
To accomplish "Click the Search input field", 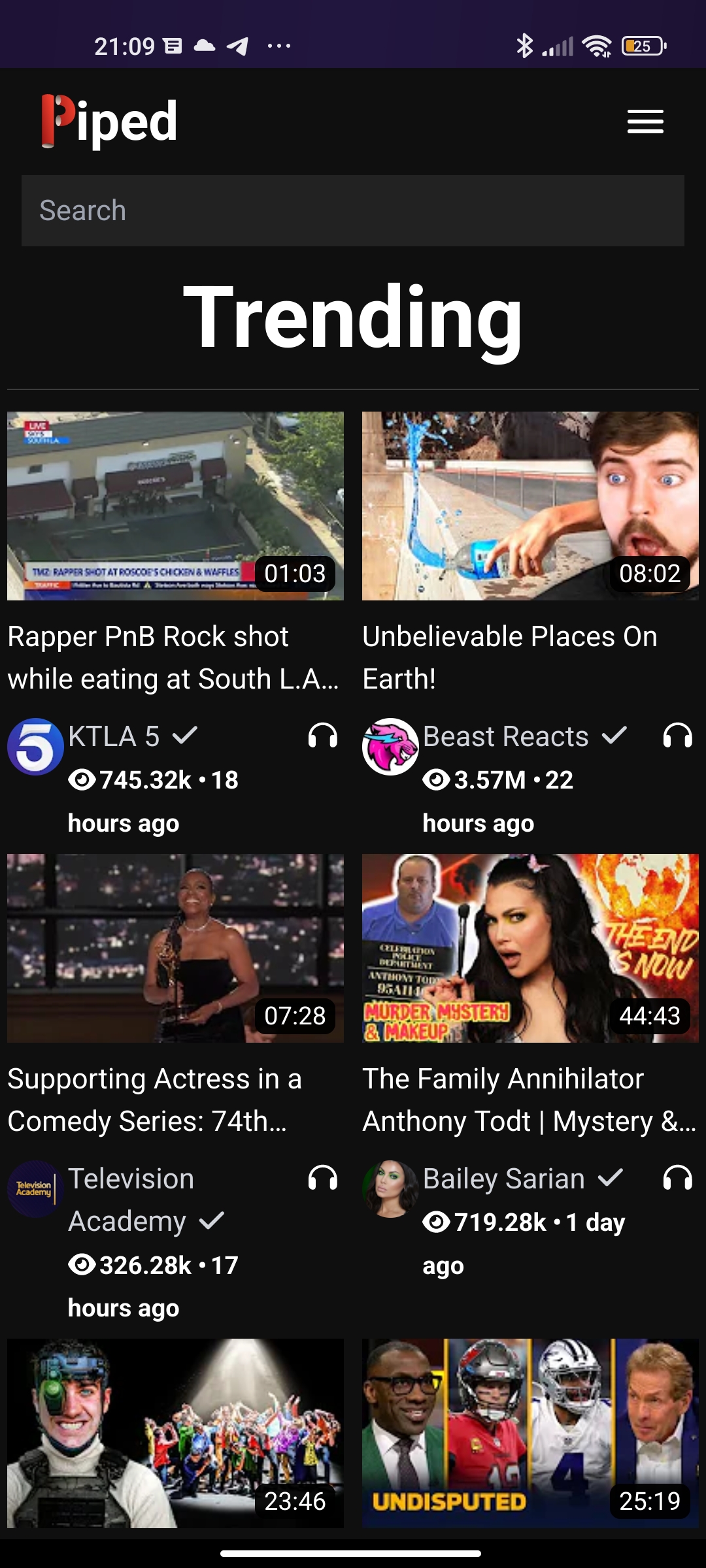I will [353, 210].
